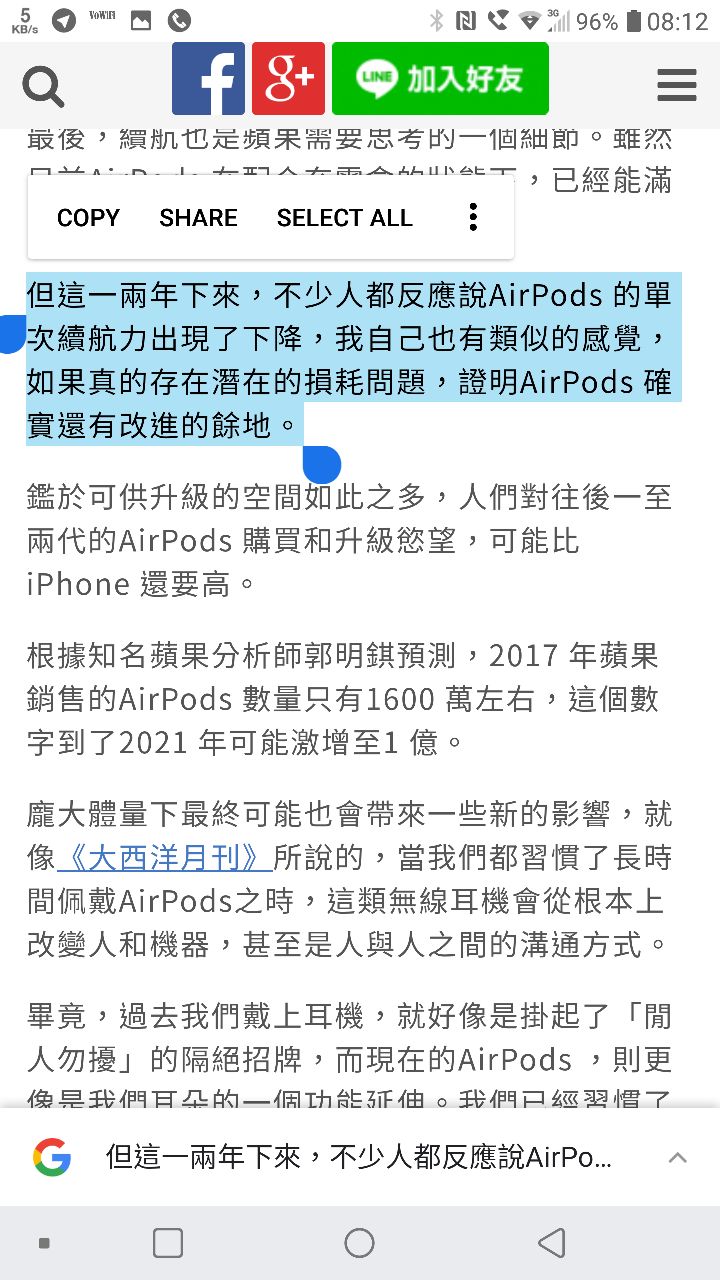This screenshot has width=720, height=1280.
Task: Open the hamburger menu
Action: point(676,86)
